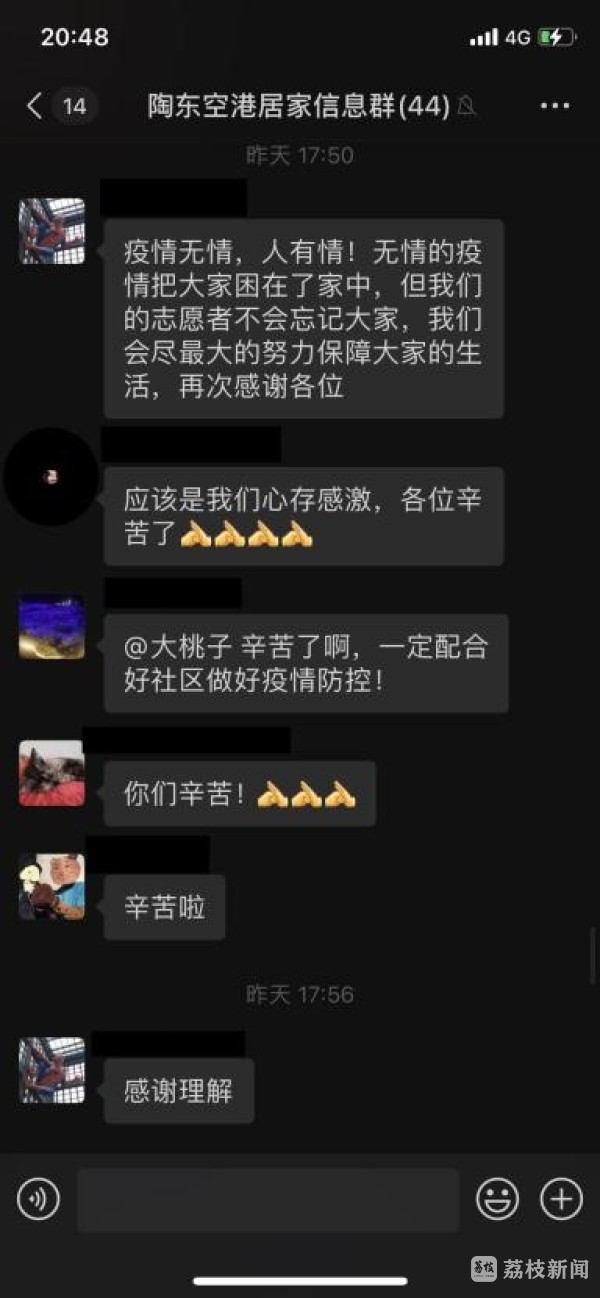Image resolution: width=600 pixels, height=1298 pixels.
Task: Open avatar of sender of 你们辛苦 message
Action: [x=52, y=773]
